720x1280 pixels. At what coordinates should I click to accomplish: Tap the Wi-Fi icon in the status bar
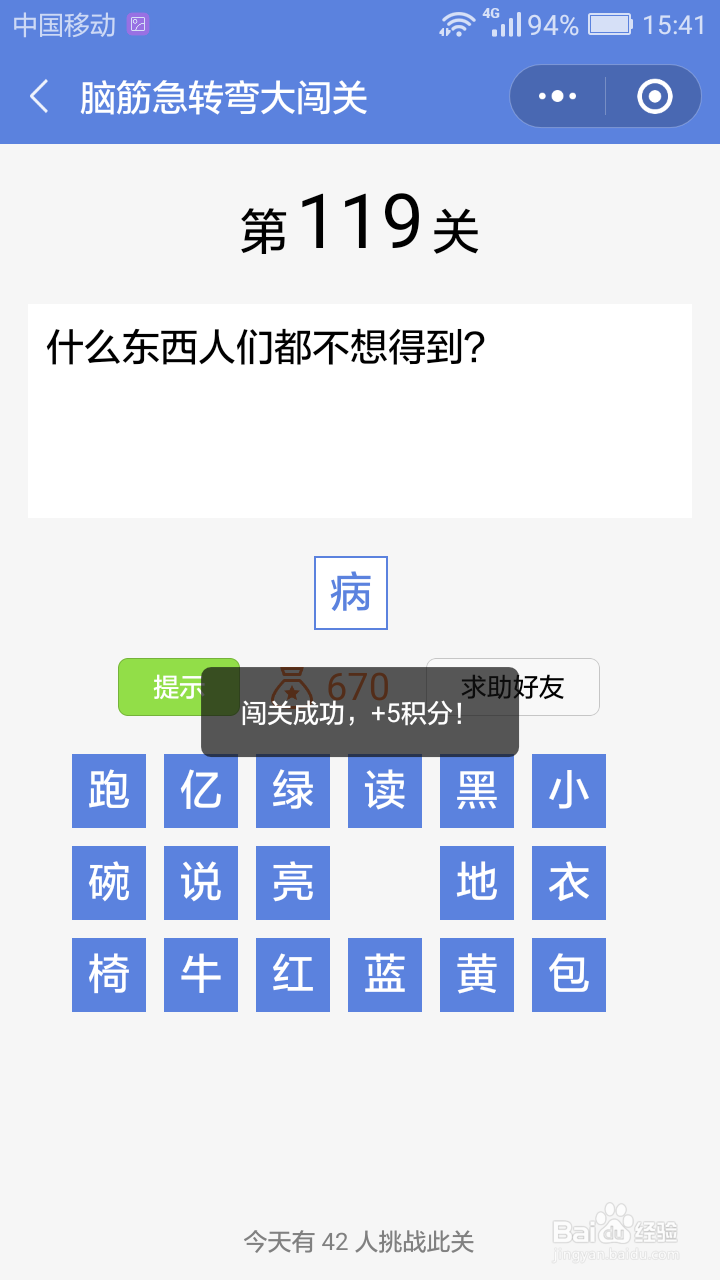[455, 23]
